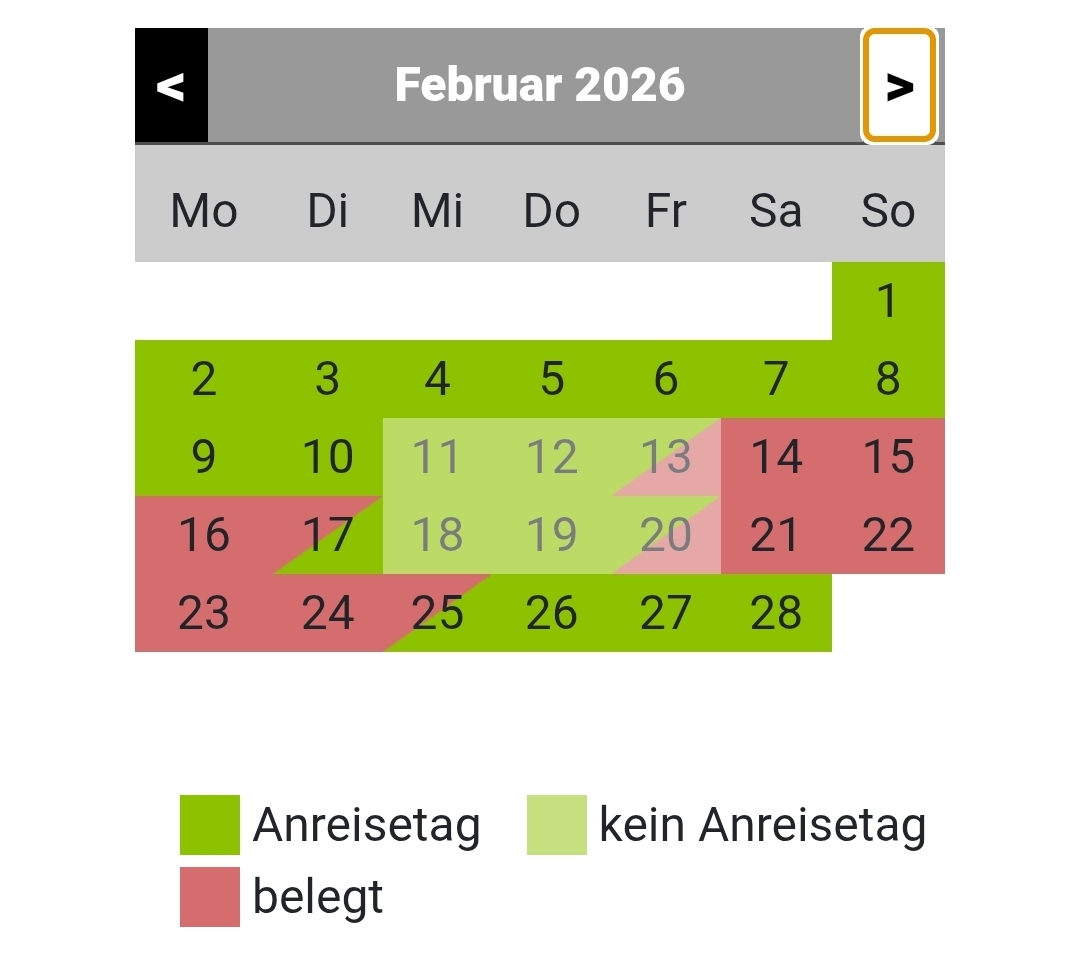Select Monday the 9th

click(x=204, y=457)
